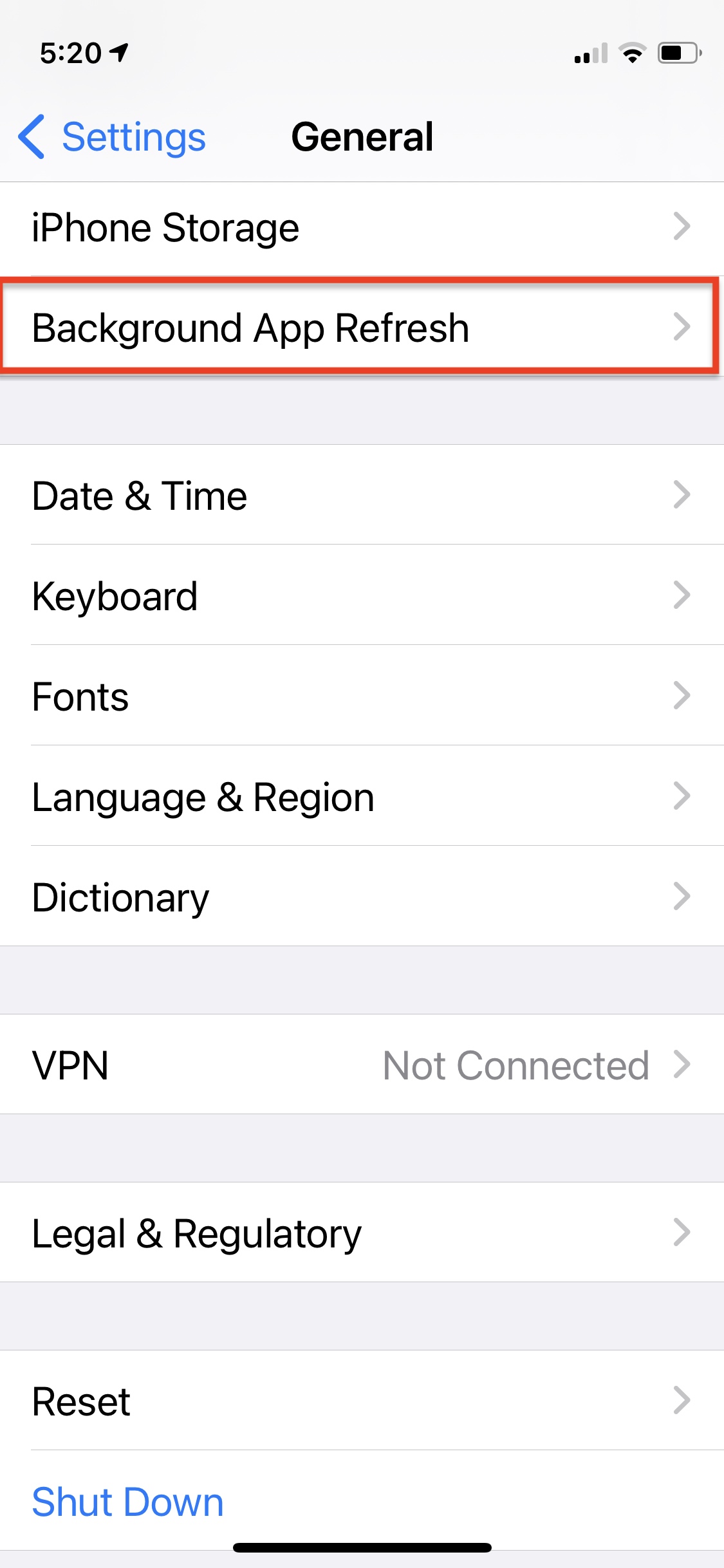Open Dictionary settings
Image resolution: width=724 pixels, height=1568 pixels.
tap(362, 897)
